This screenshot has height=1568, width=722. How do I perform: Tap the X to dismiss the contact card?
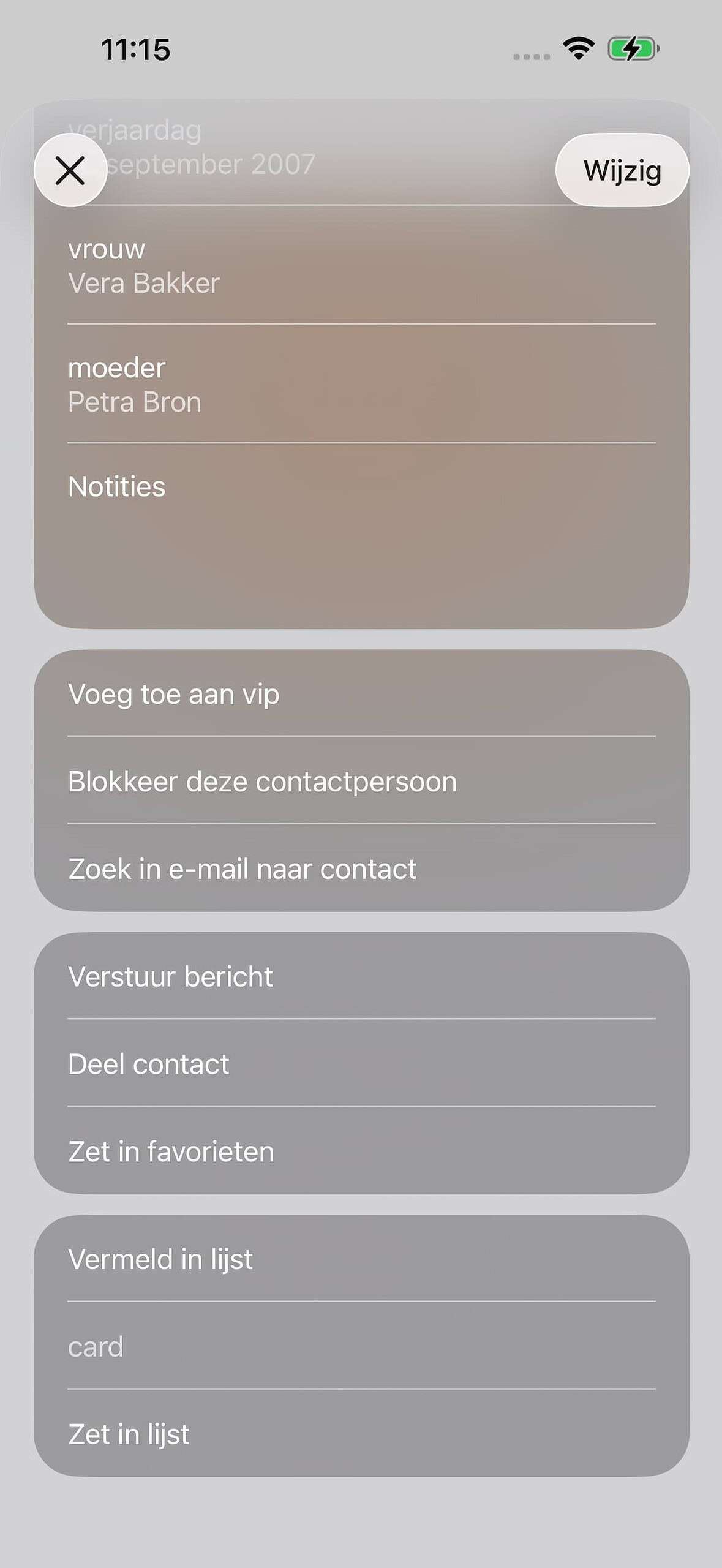pos(70,170)
